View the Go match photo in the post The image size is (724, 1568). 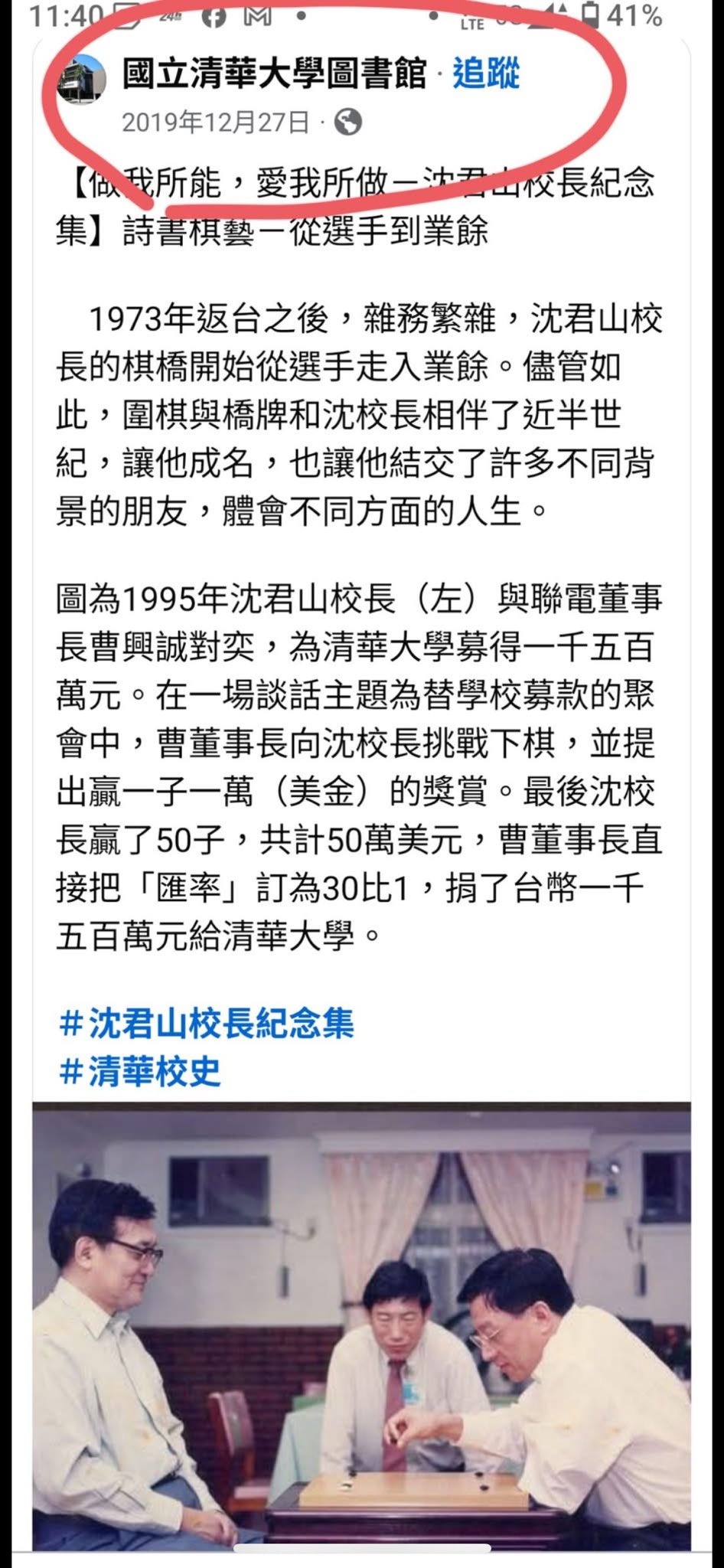[361, 1332]
